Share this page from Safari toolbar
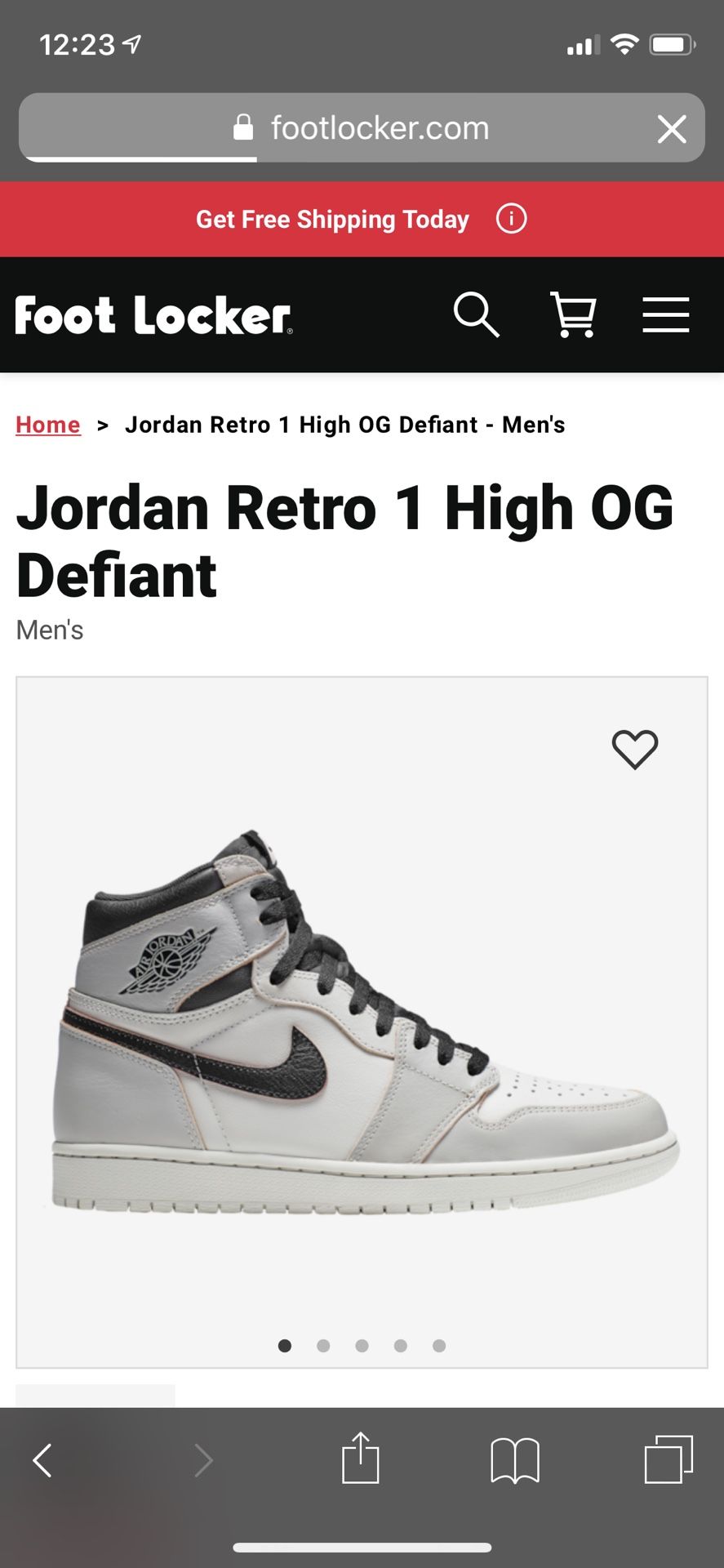This screenshot has width=724, height=1568. pyautogui.click(x=361, y=1458)
